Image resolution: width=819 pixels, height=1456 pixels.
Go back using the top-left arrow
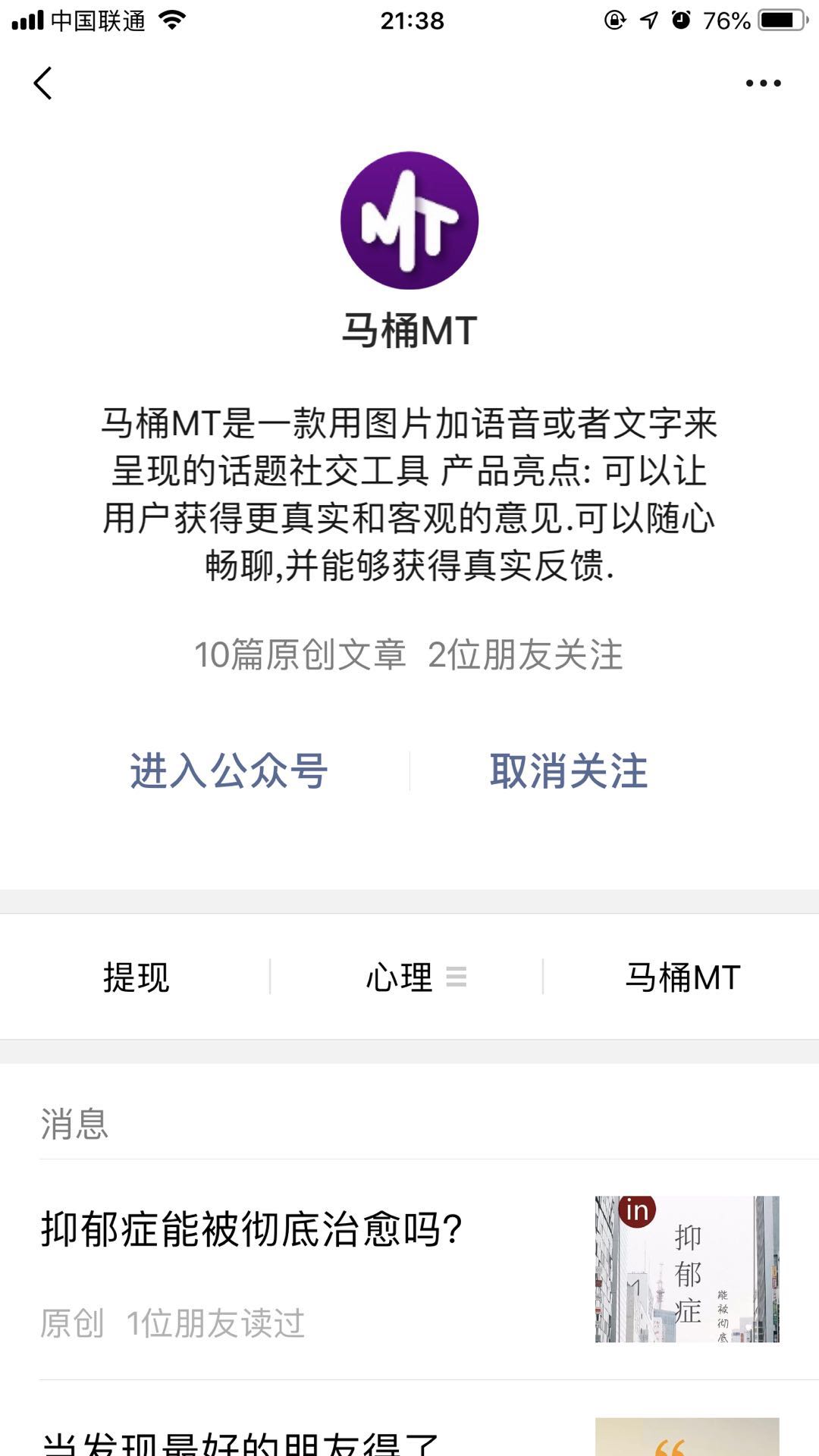click(x=43, y=83)
